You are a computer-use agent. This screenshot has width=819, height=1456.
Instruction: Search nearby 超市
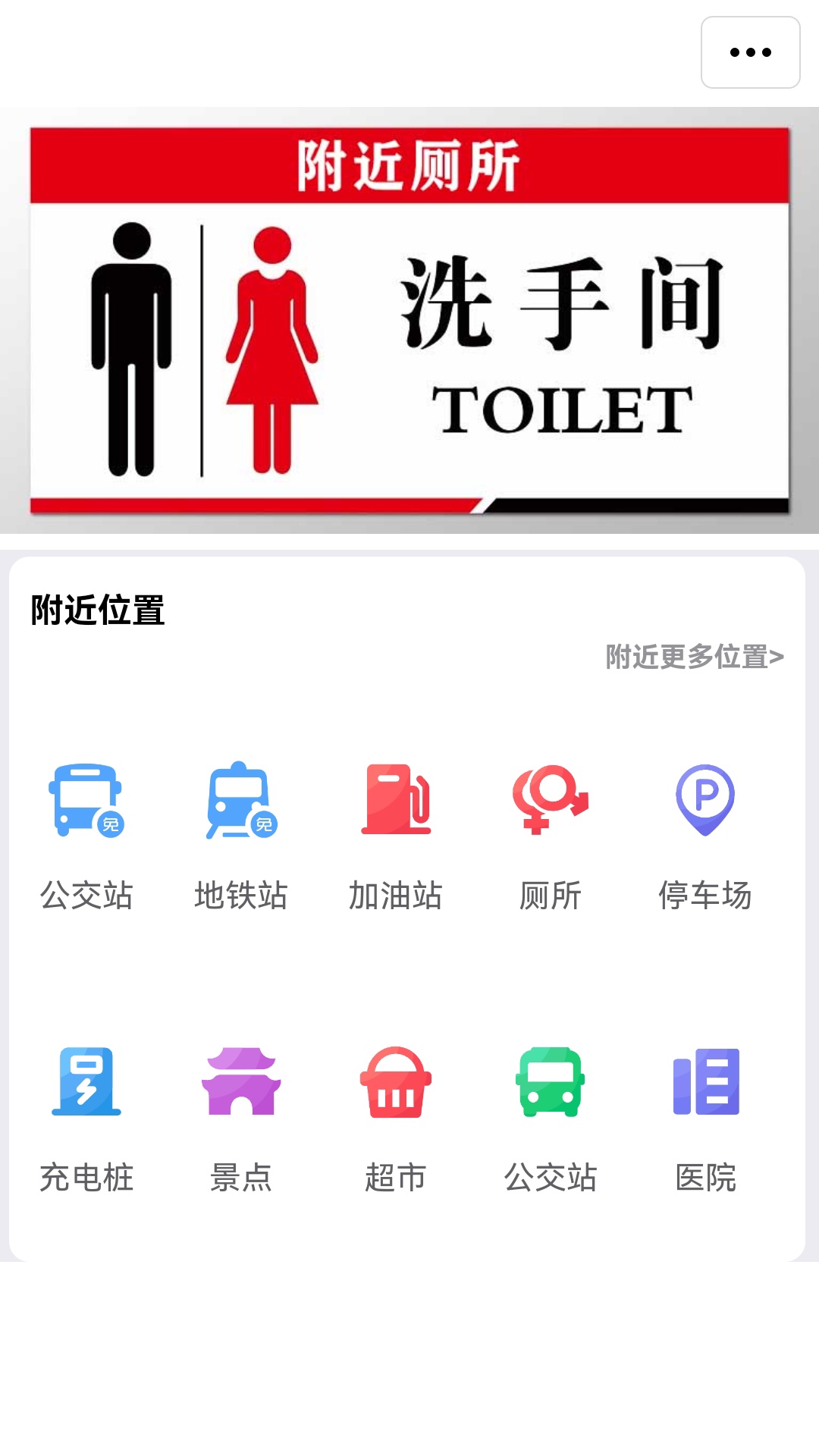point(396,1116)
